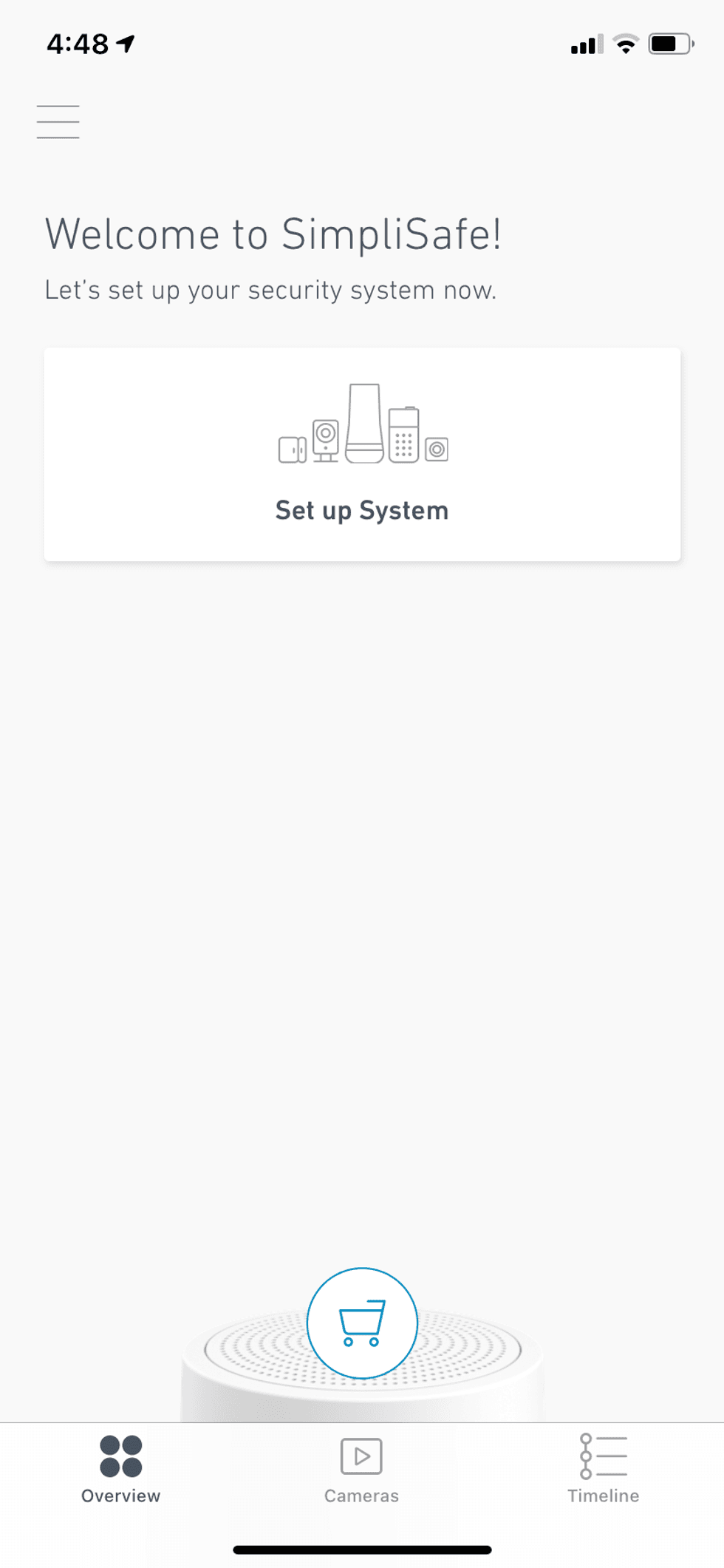The image size is (724, 1568).
Task: Tap the 'Set up System' label text
Action: click(x=361, y=509)
